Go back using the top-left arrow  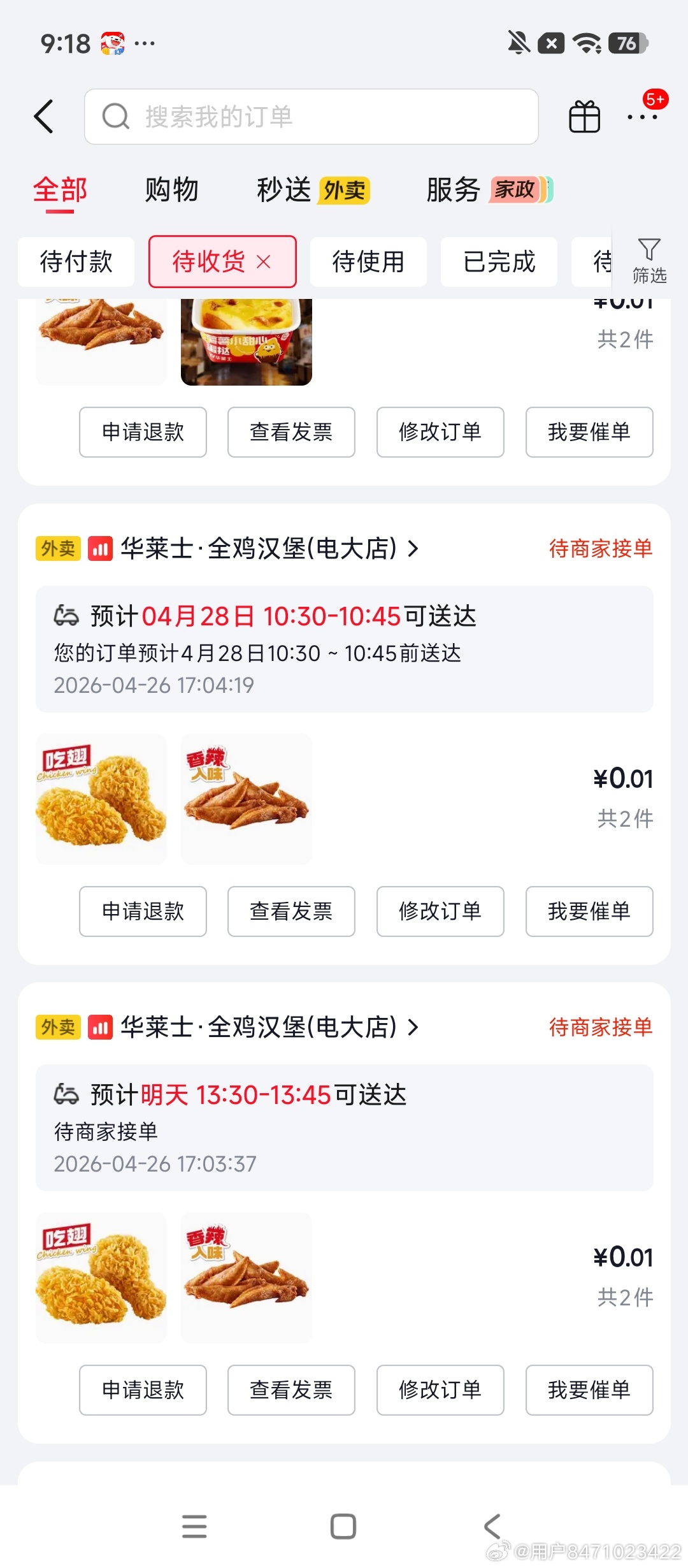[x=43, y=117]
